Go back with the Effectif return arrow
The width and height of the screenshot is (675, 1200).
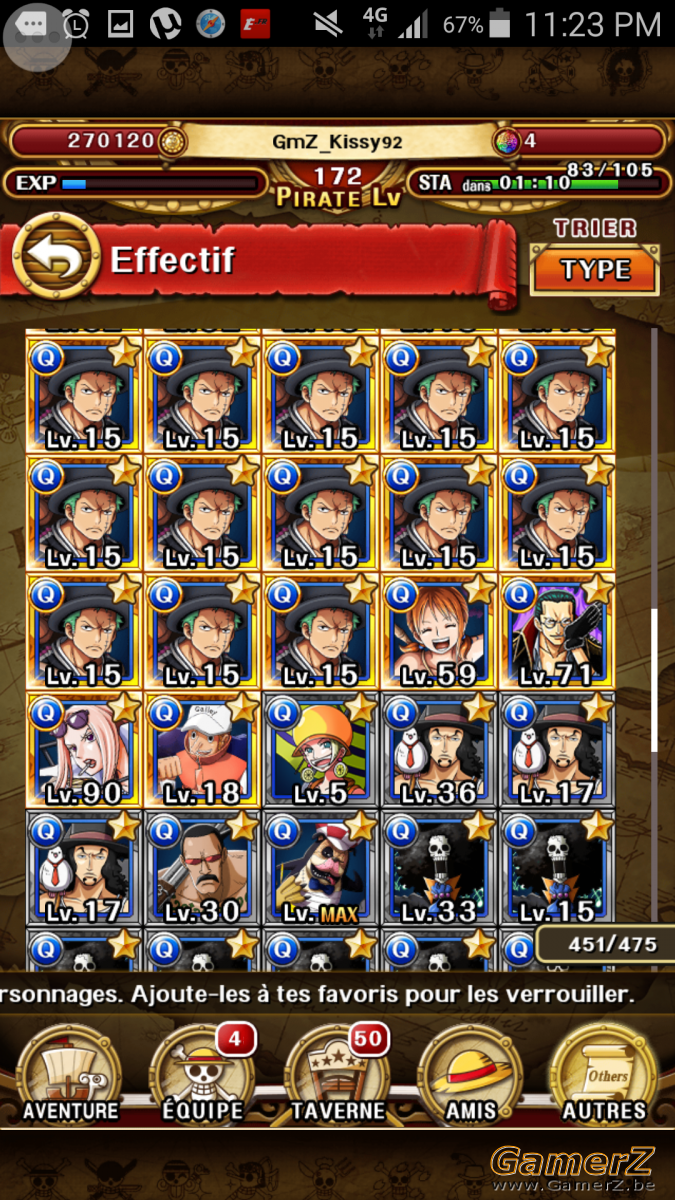point(56,260)
